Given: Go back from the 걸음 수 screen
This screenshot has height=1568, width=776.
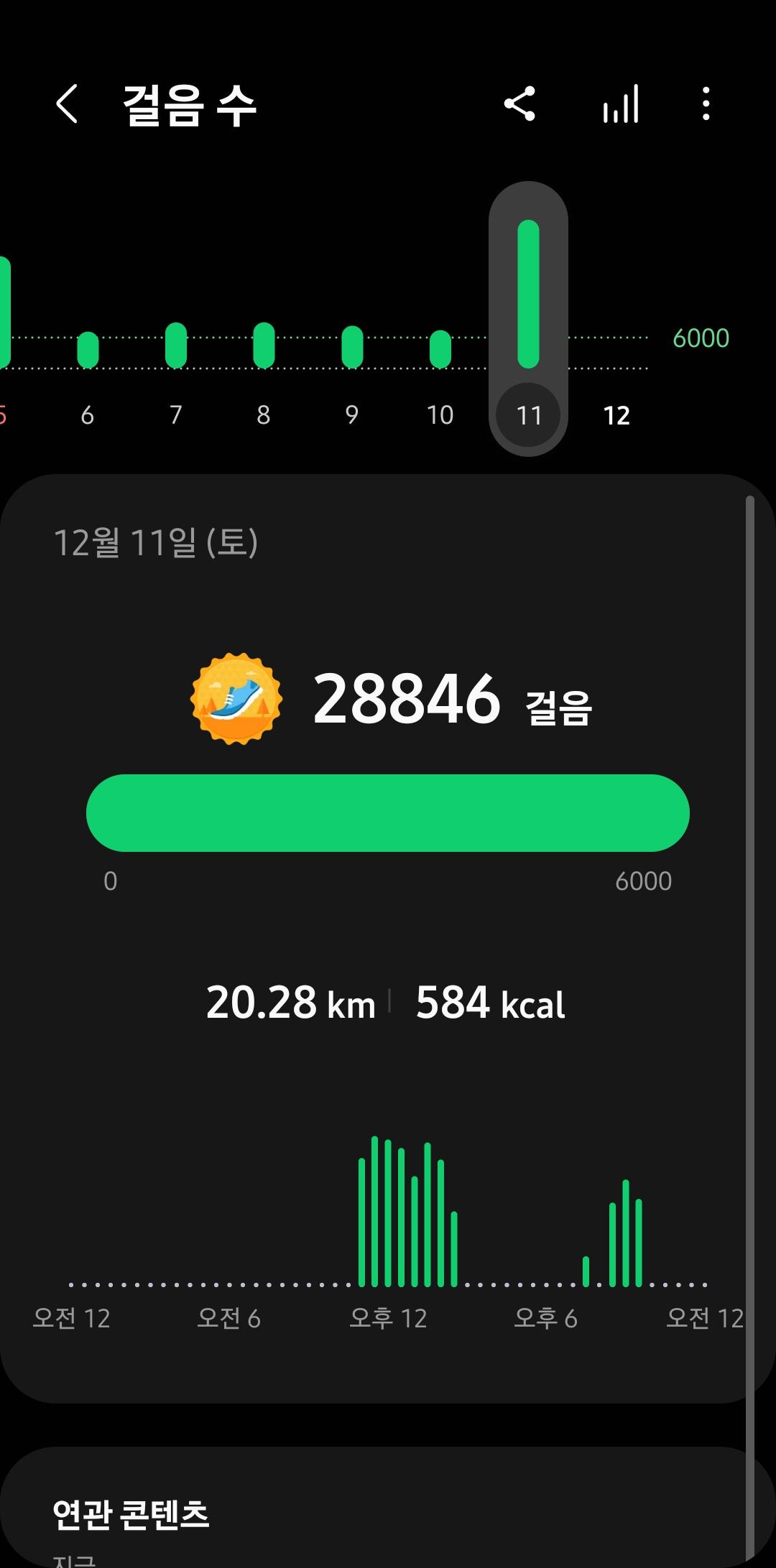Looking at the screenshot, I should coord(67,105).
